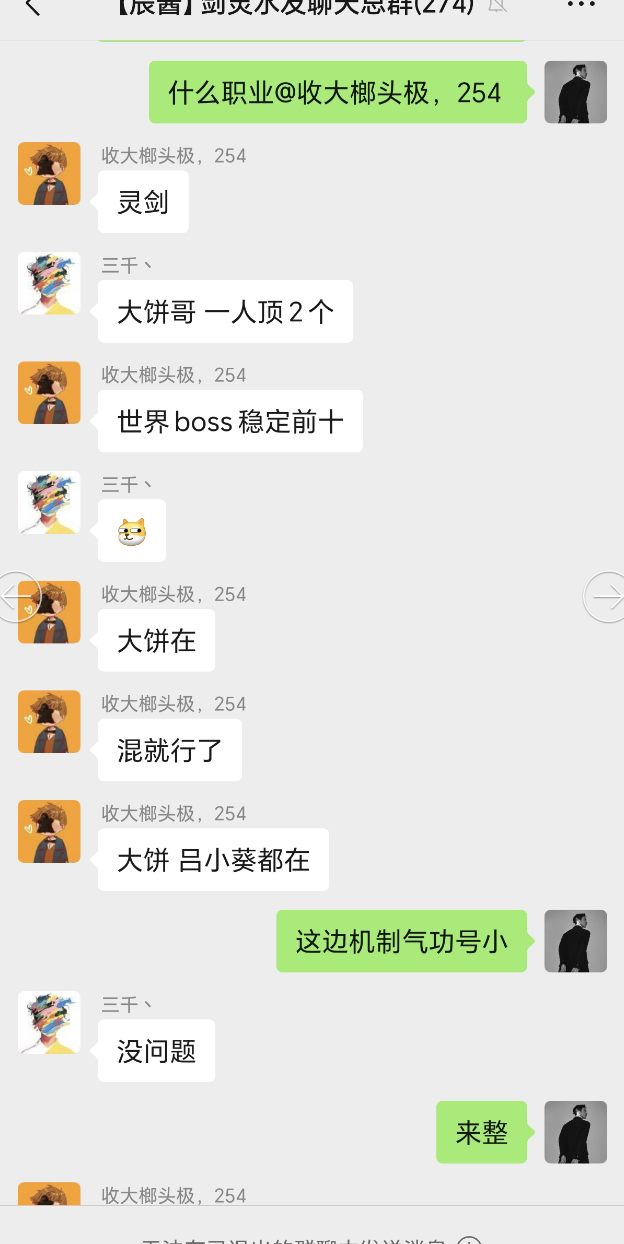Open my avatar beside 什么职业 message
Screen dimensions: 624x1244
coord(575,92)
